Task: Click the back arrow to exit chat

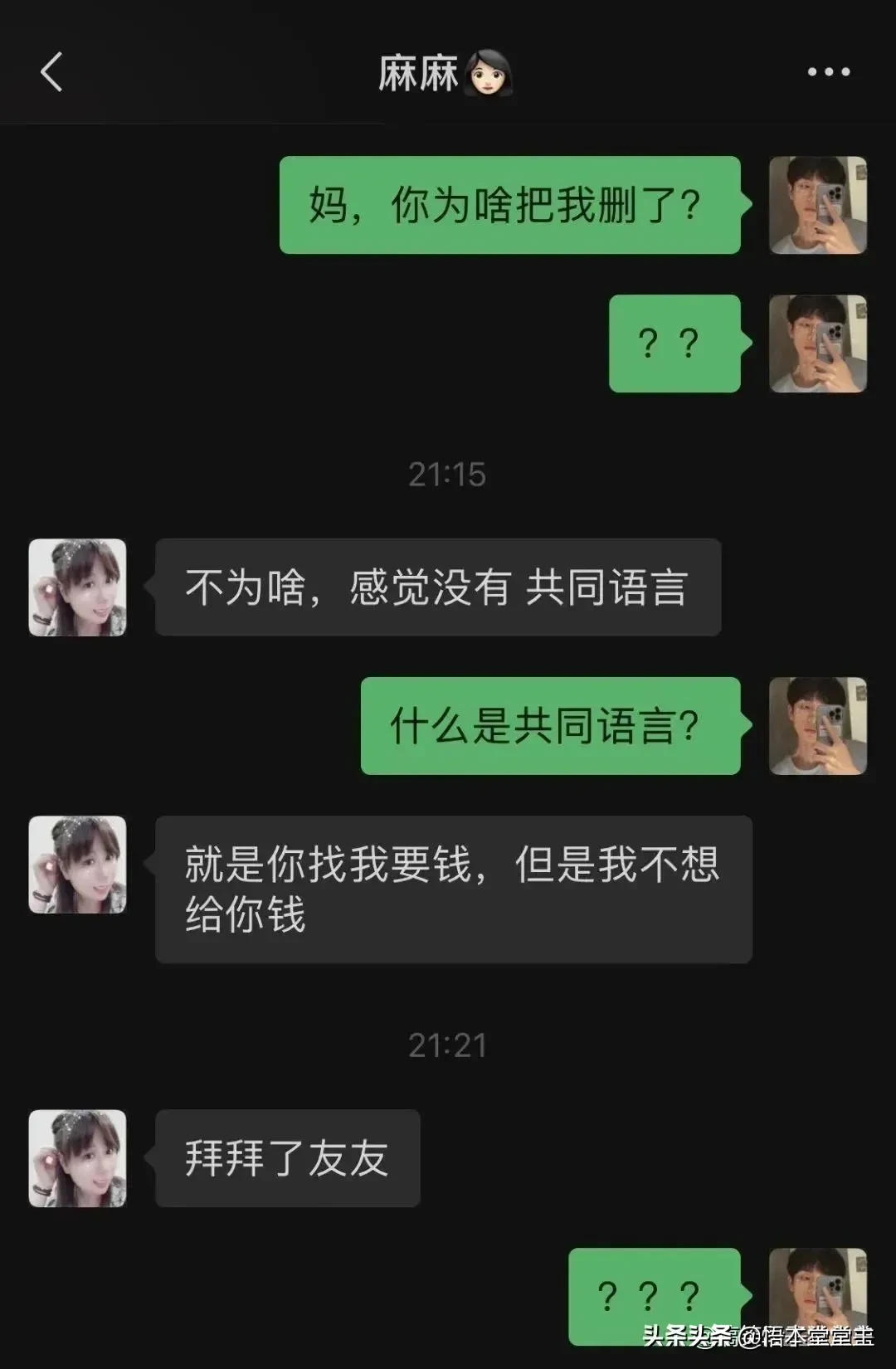Action: (x=51, y=73)
